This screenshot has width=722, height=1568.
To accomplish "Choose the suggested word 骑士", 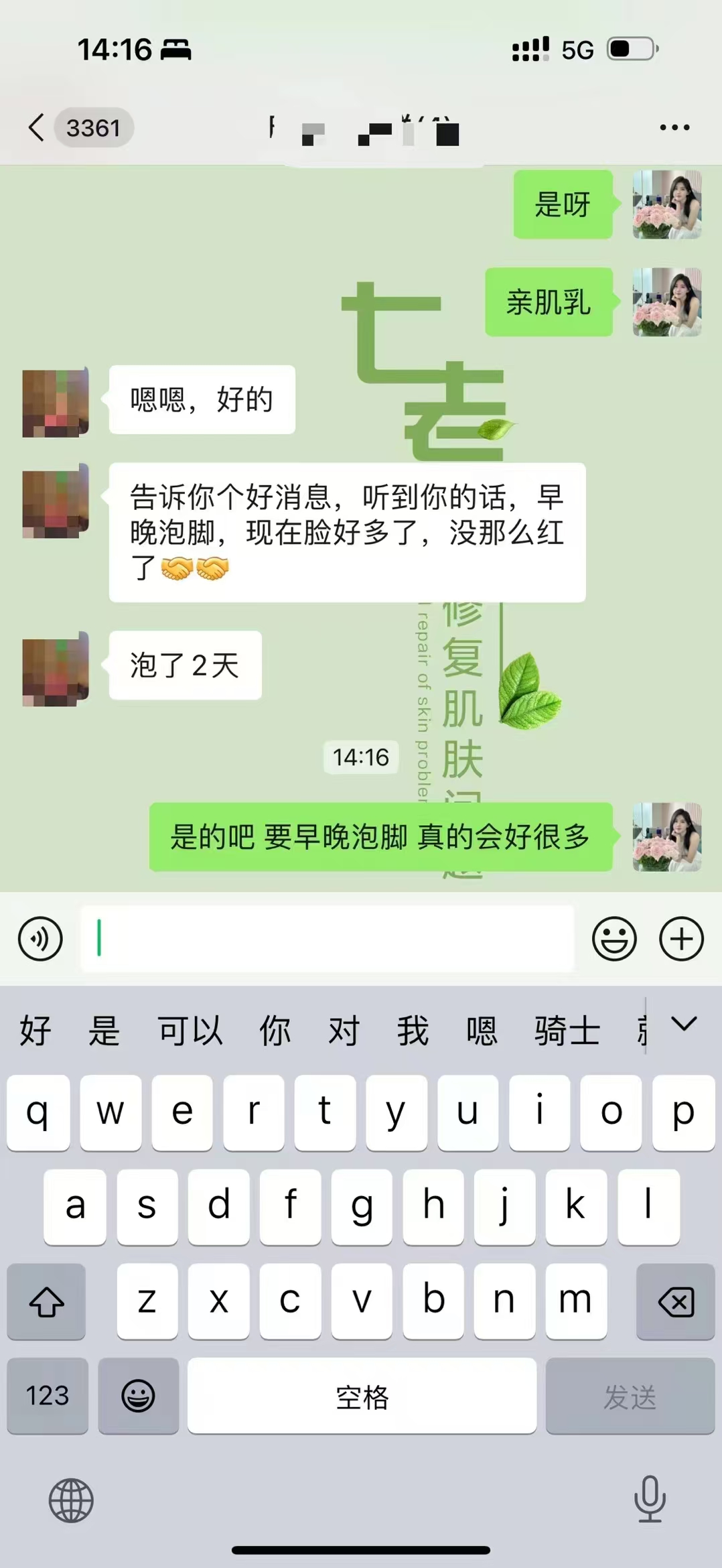I will pos(567,1030).
